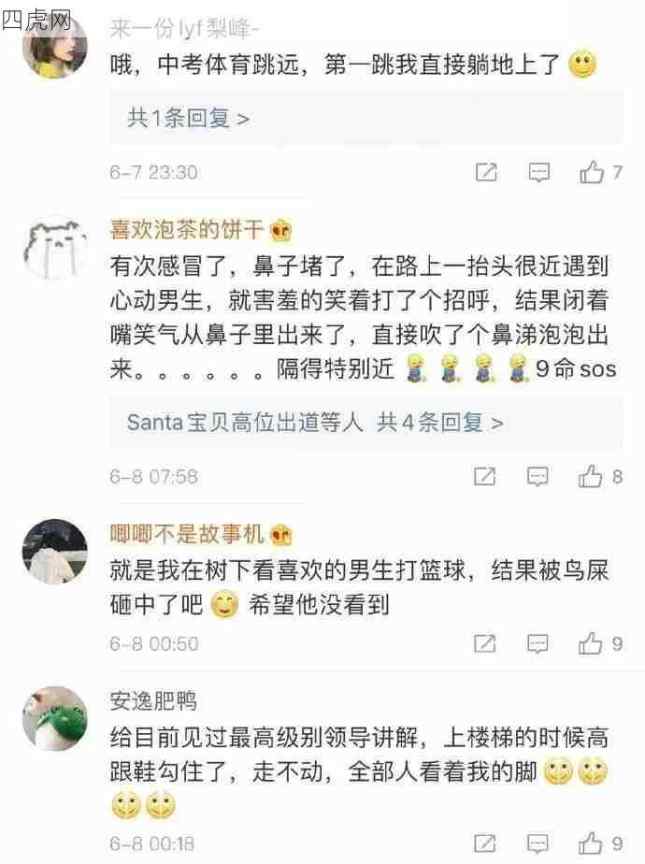Share 梨峰's comment
The height and width of the screenshot is (864, 645).
coord(486,173)
